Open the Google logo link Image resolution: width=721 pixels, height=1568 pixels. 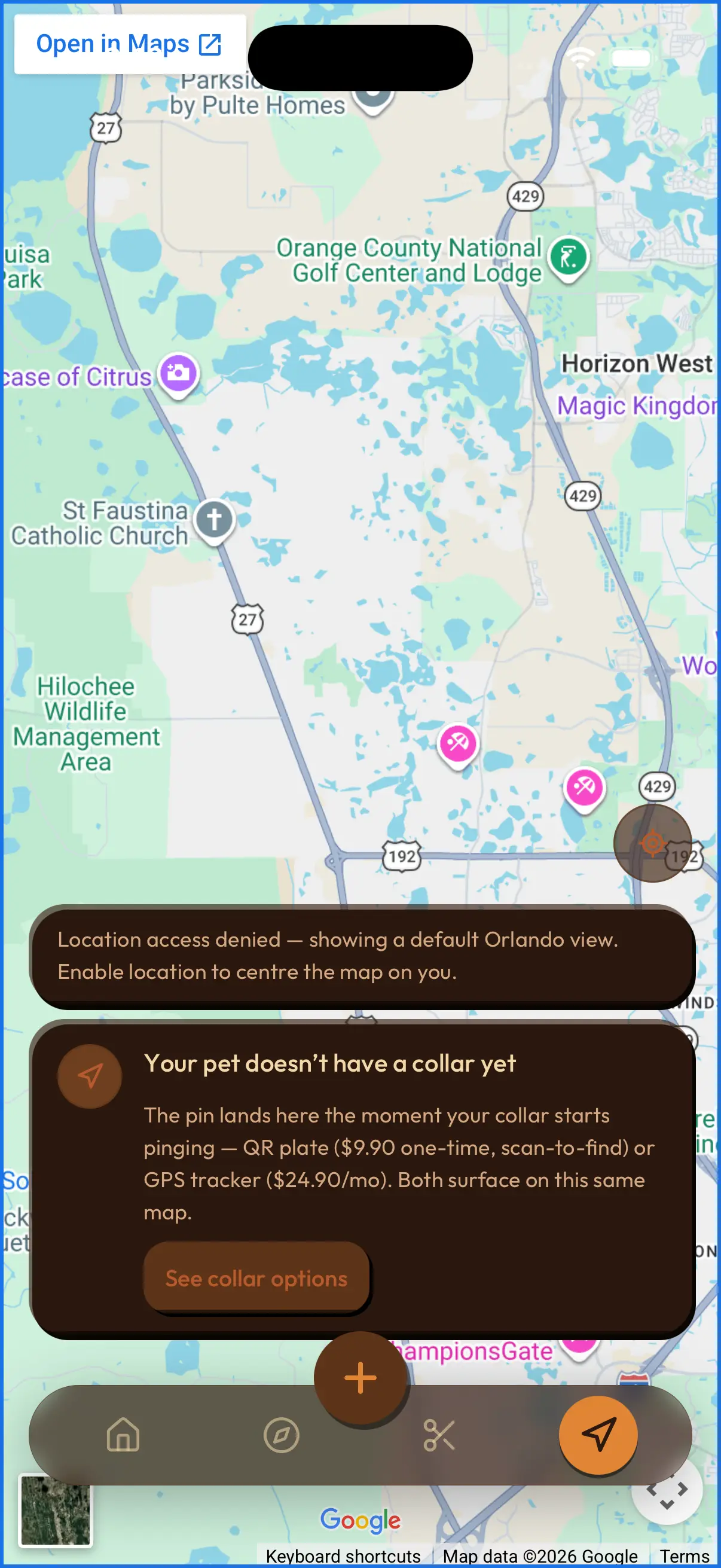click(361, 1520)
